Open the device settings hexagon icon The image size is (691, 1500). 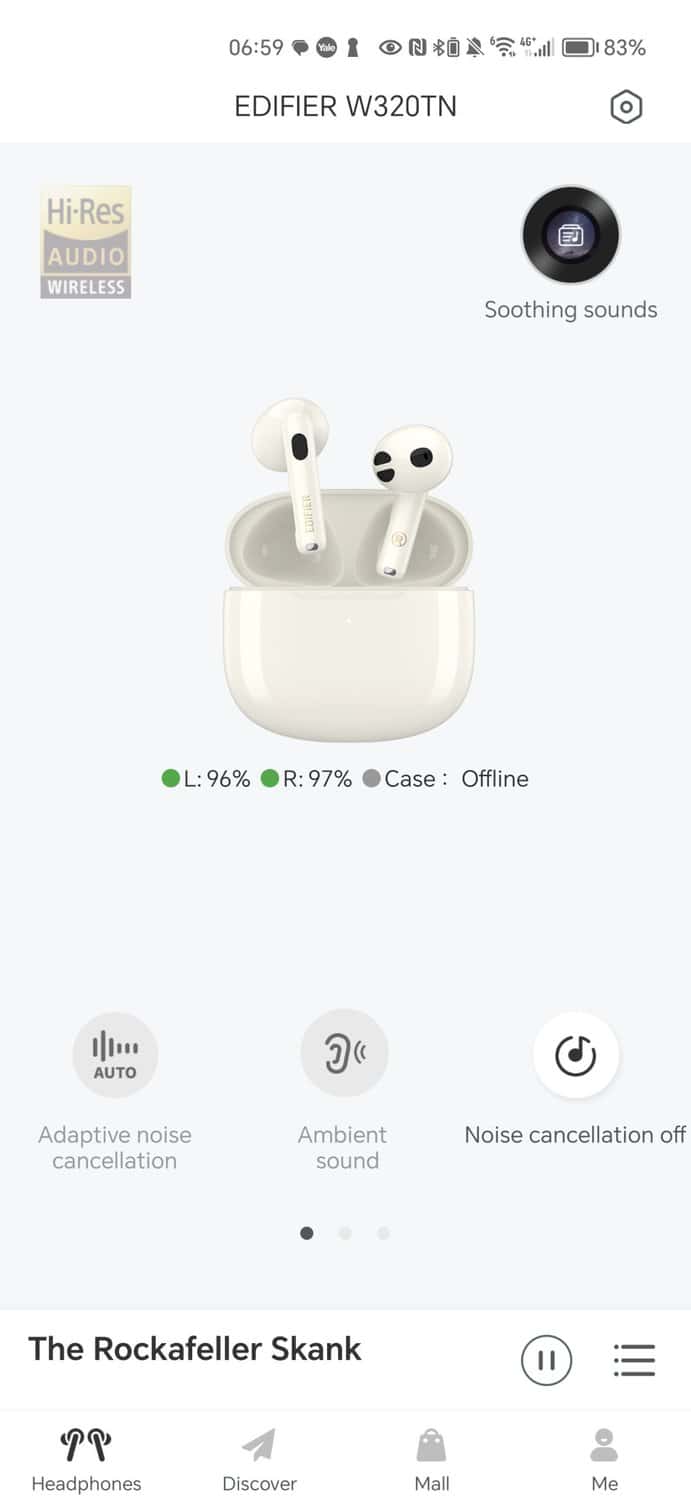(626, 107)
